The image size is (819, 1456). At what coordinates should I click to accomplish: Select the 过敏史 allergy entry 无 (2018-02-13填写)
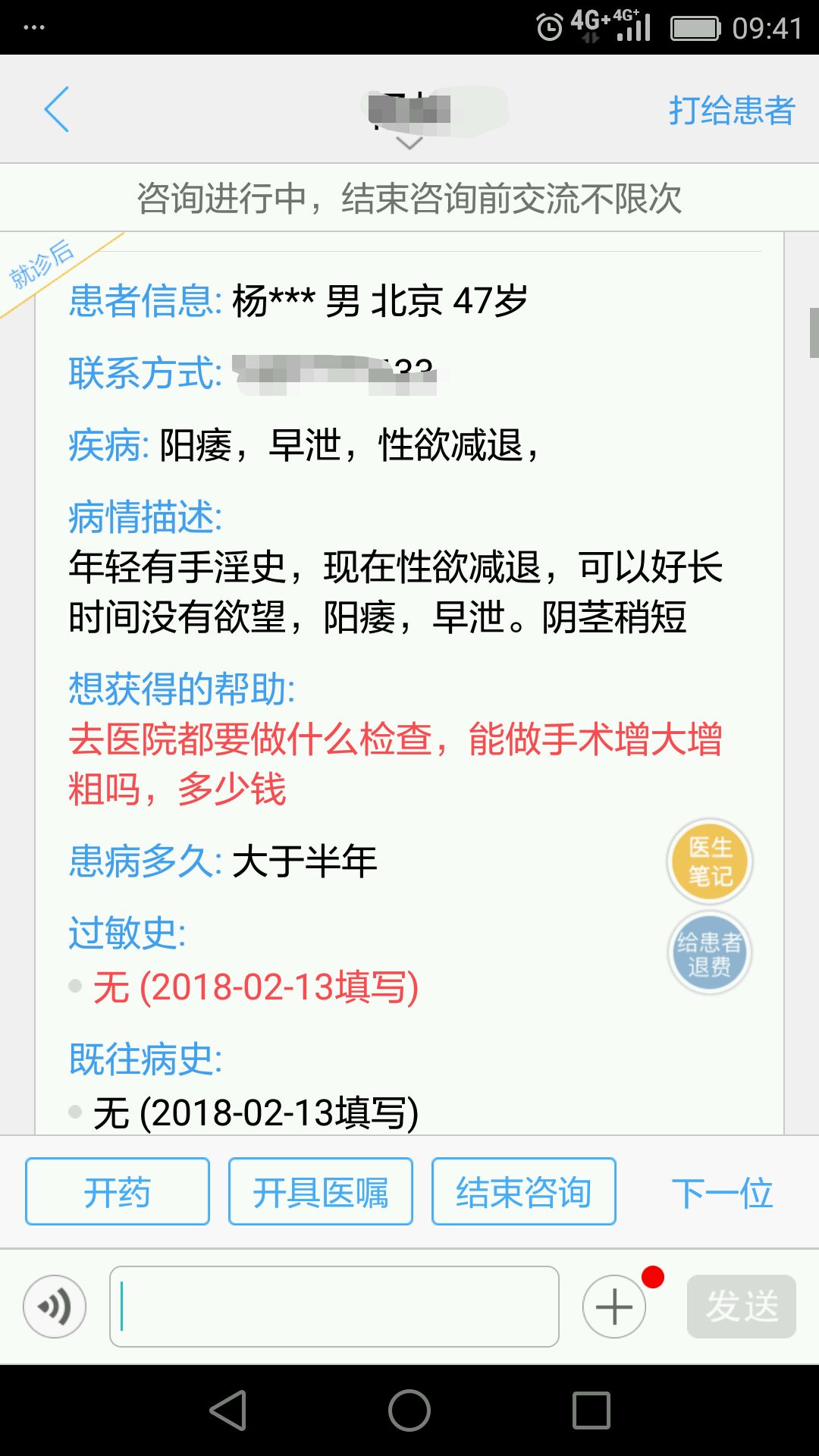click(258, 986)
